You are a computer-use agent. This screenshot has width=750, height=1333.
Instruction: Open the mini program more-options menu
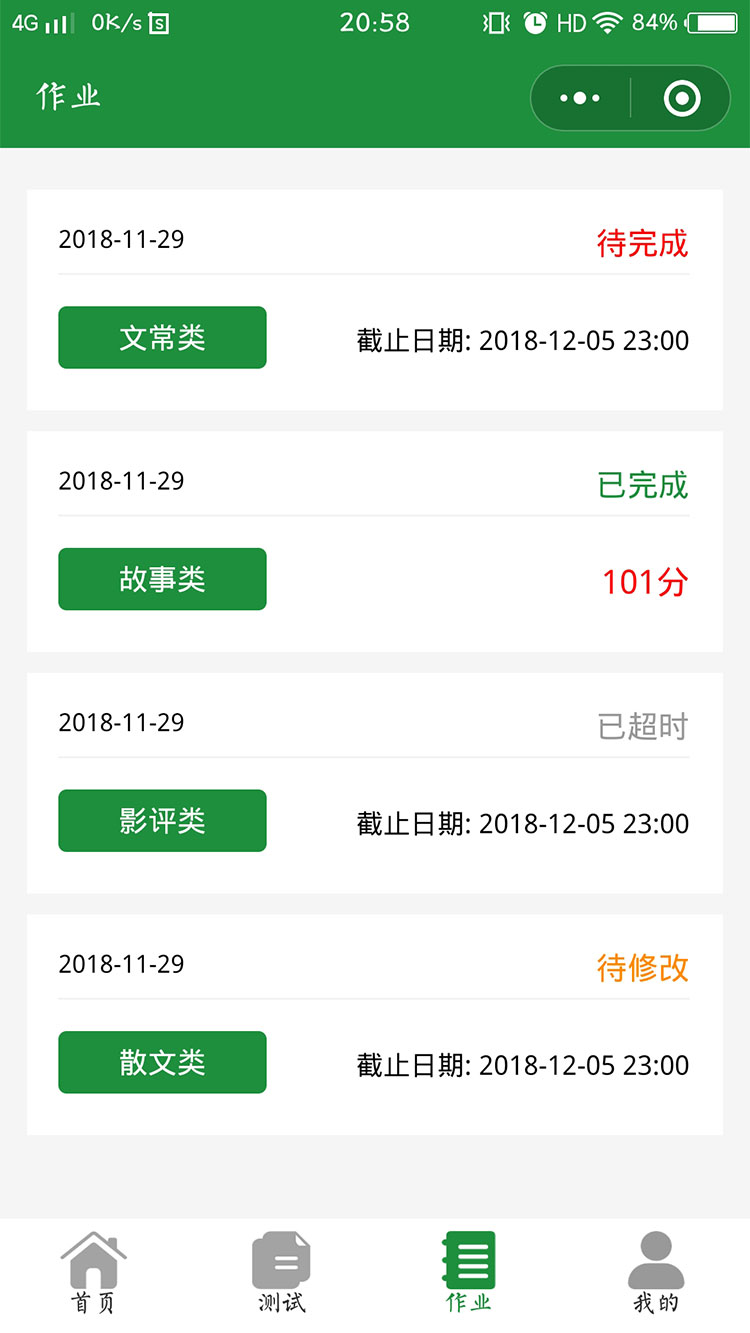coord(580,98)
